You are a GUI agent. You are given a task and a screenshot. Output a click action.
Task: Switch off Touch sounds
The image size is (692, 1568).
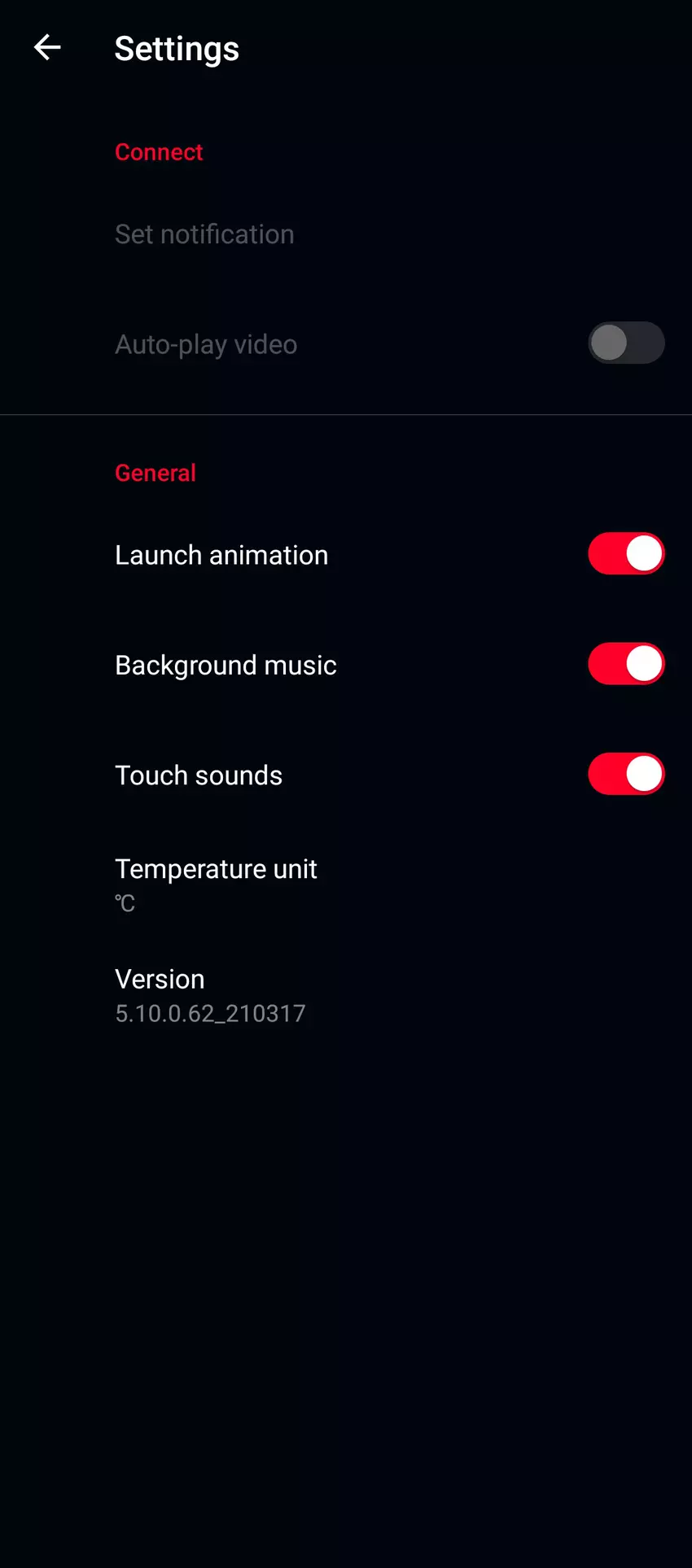[625, 774]
